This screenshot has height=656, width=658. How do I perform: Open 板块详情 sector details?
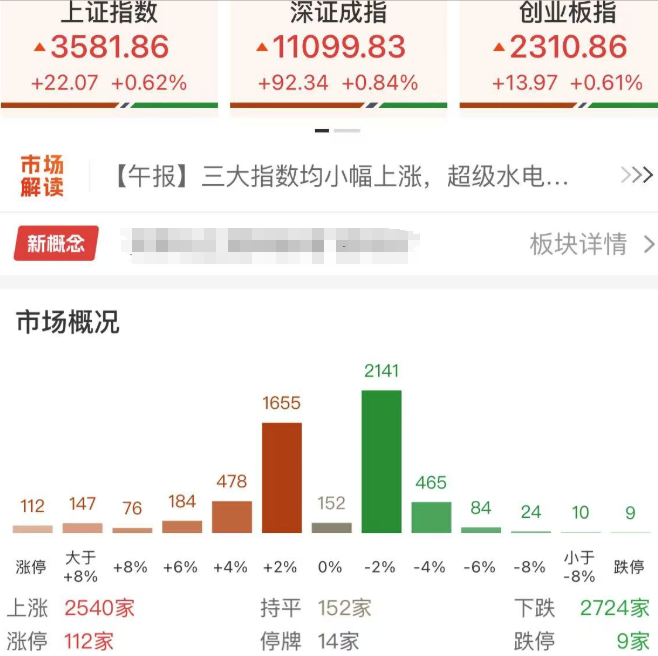click(592, 244)
